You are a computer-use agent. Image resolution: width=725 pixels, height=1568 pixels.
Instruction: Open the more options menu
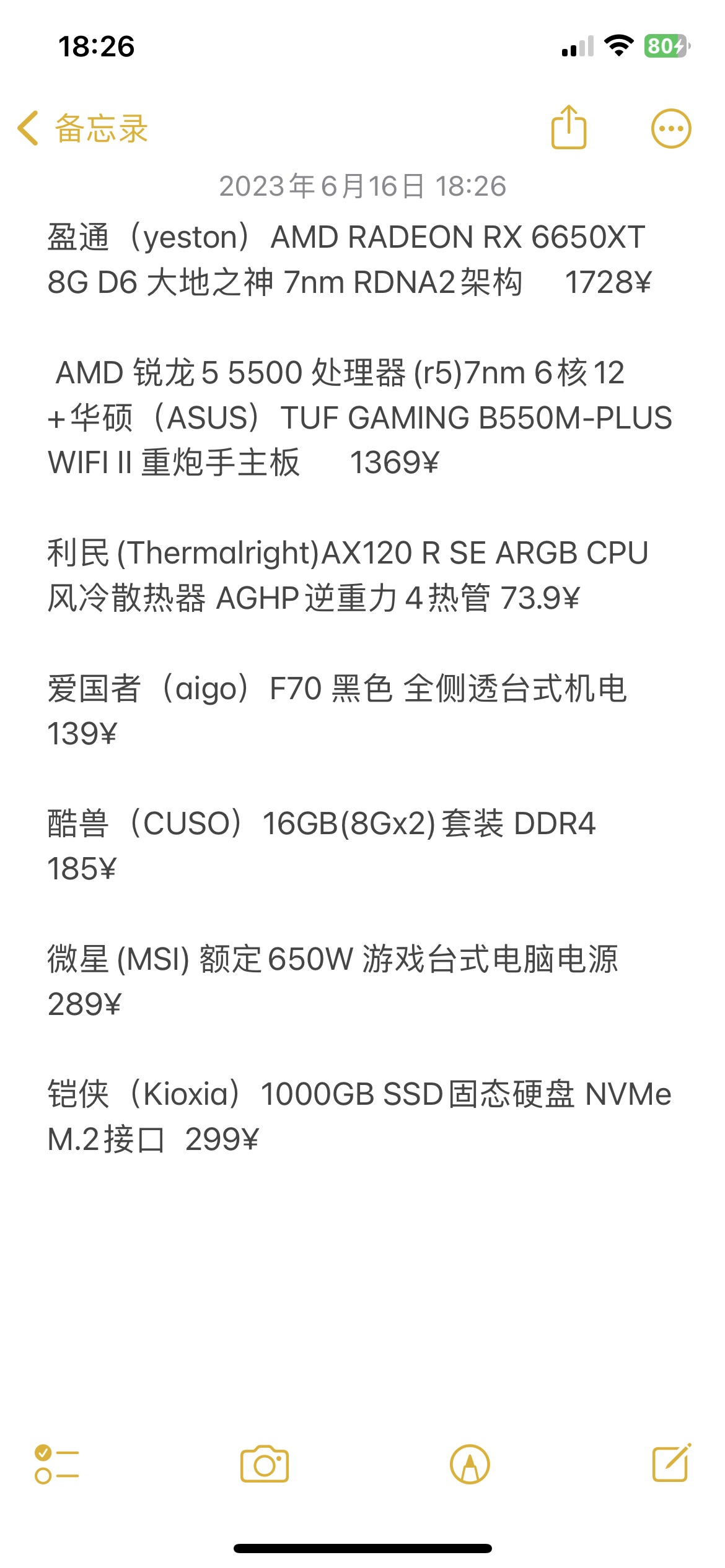point(670,129)
